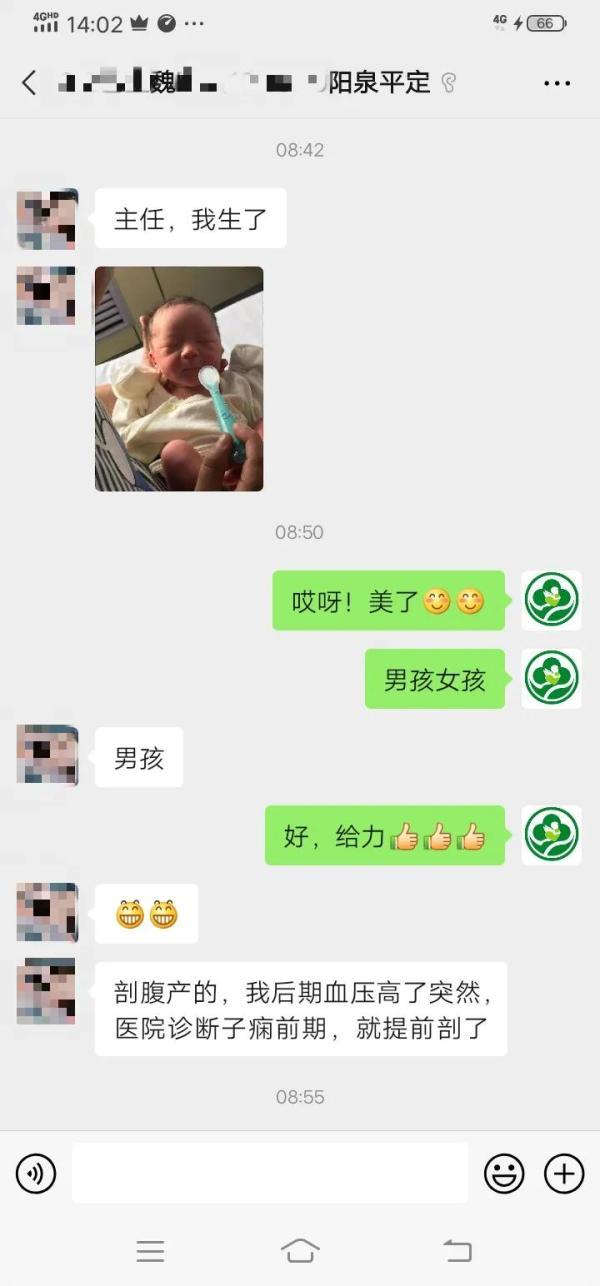Viewport: 600px width, 1286px height.
Task: Open the baby photo in the chat
Action: [x=179, y=378]
